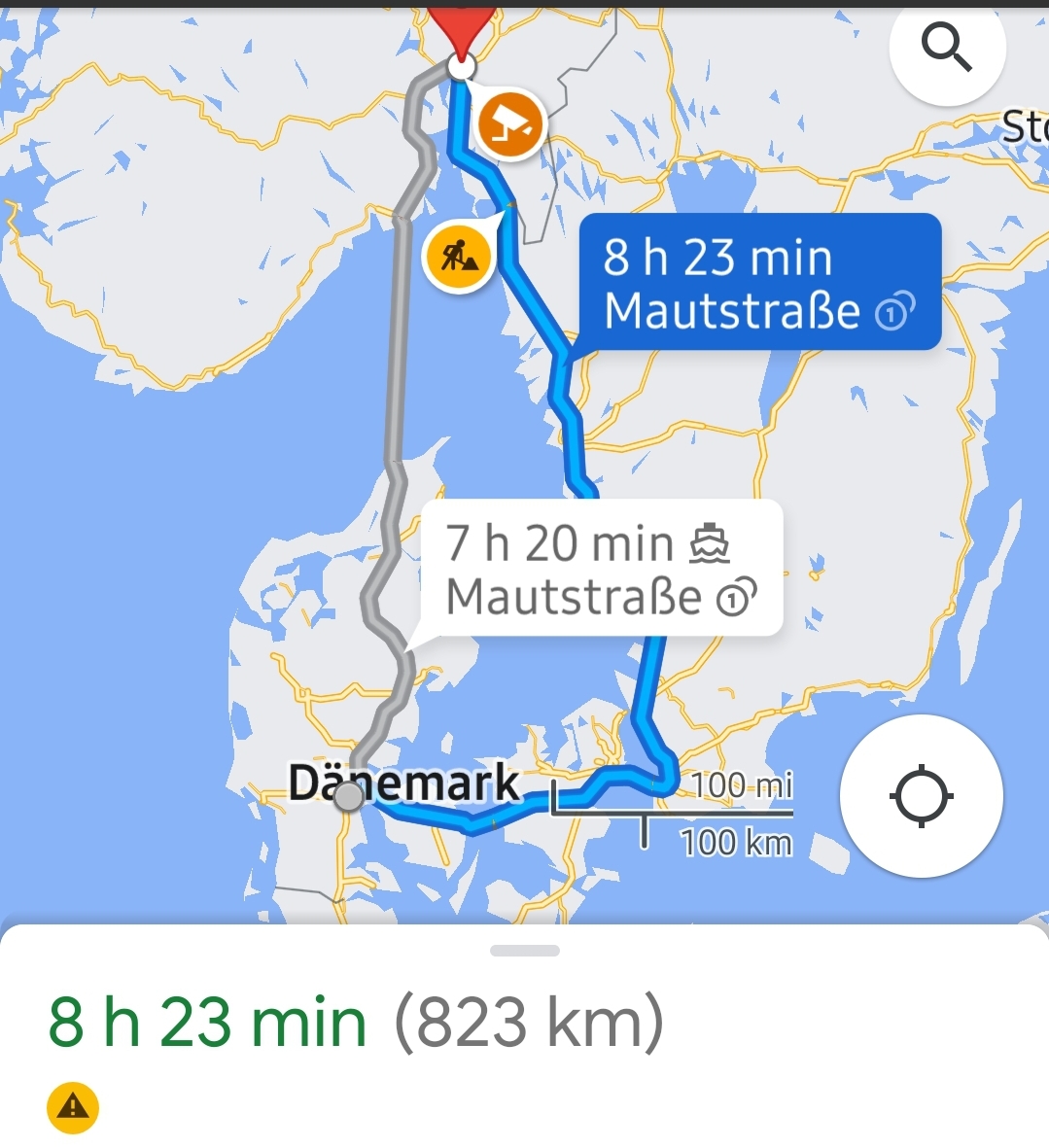Open the roadworks warning marker
Viewport: 1049px width, 1148px height.
pyautogui.click(x=458, y=257)
